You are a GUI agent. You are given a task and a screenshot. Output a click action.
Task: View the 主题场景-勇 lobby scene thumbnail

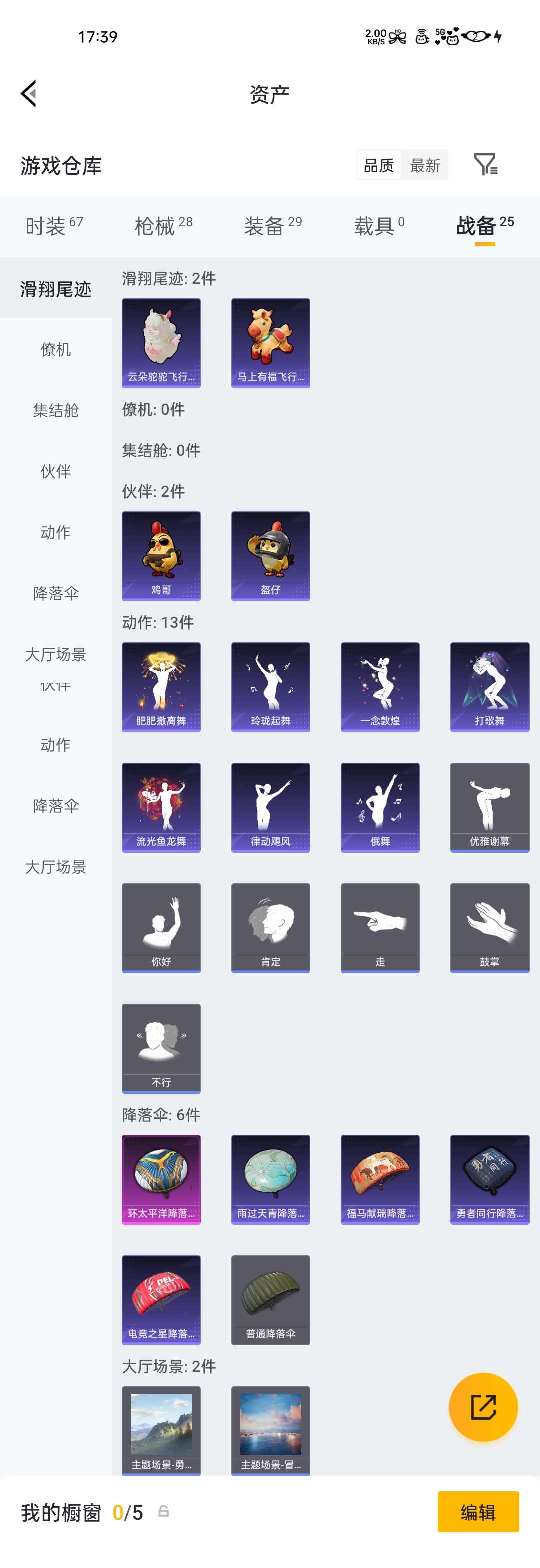(x=160, y=1430)
